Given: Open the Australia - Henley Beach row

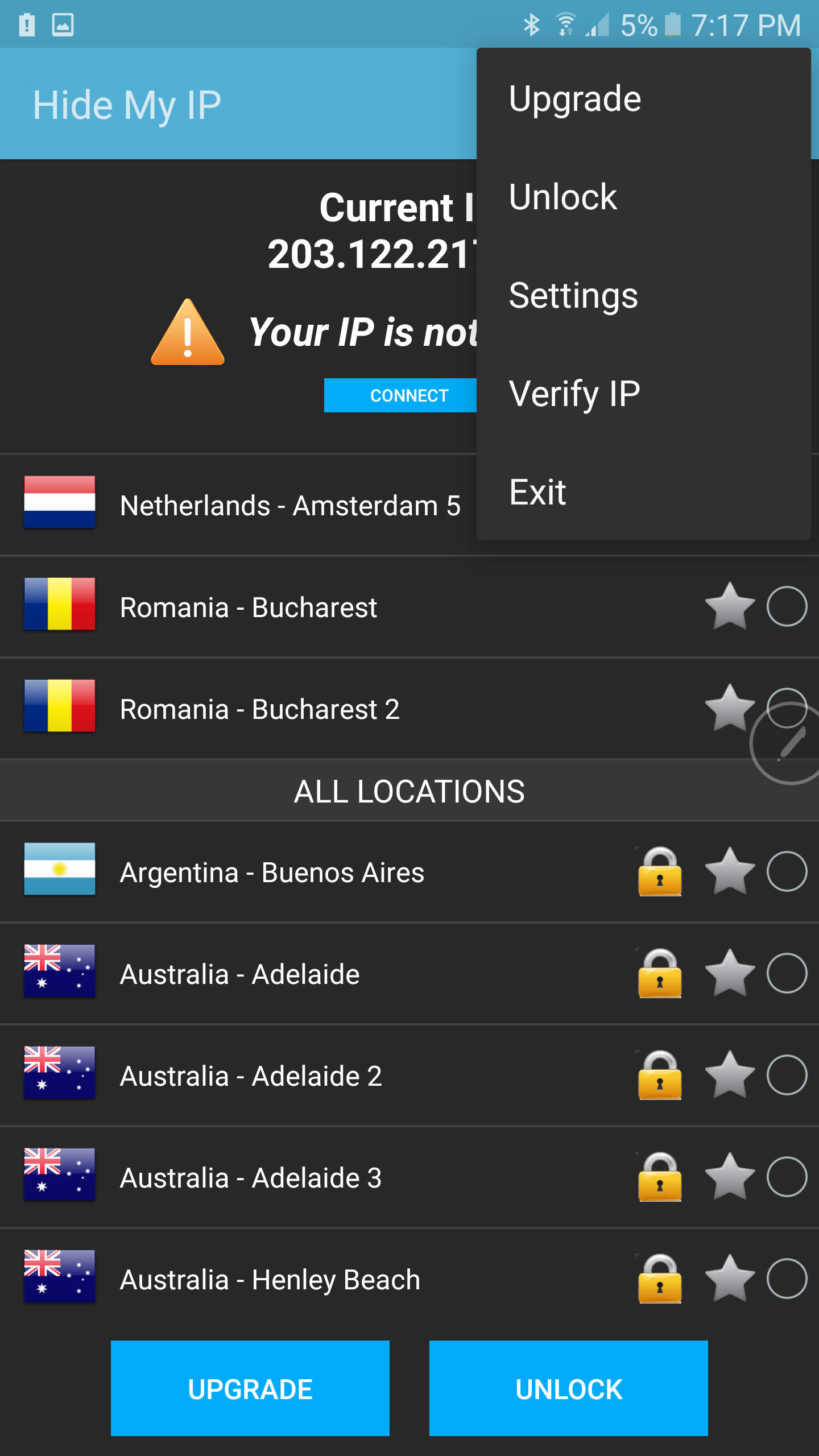Looking at the screenshot, I should tap(409, 1279).
